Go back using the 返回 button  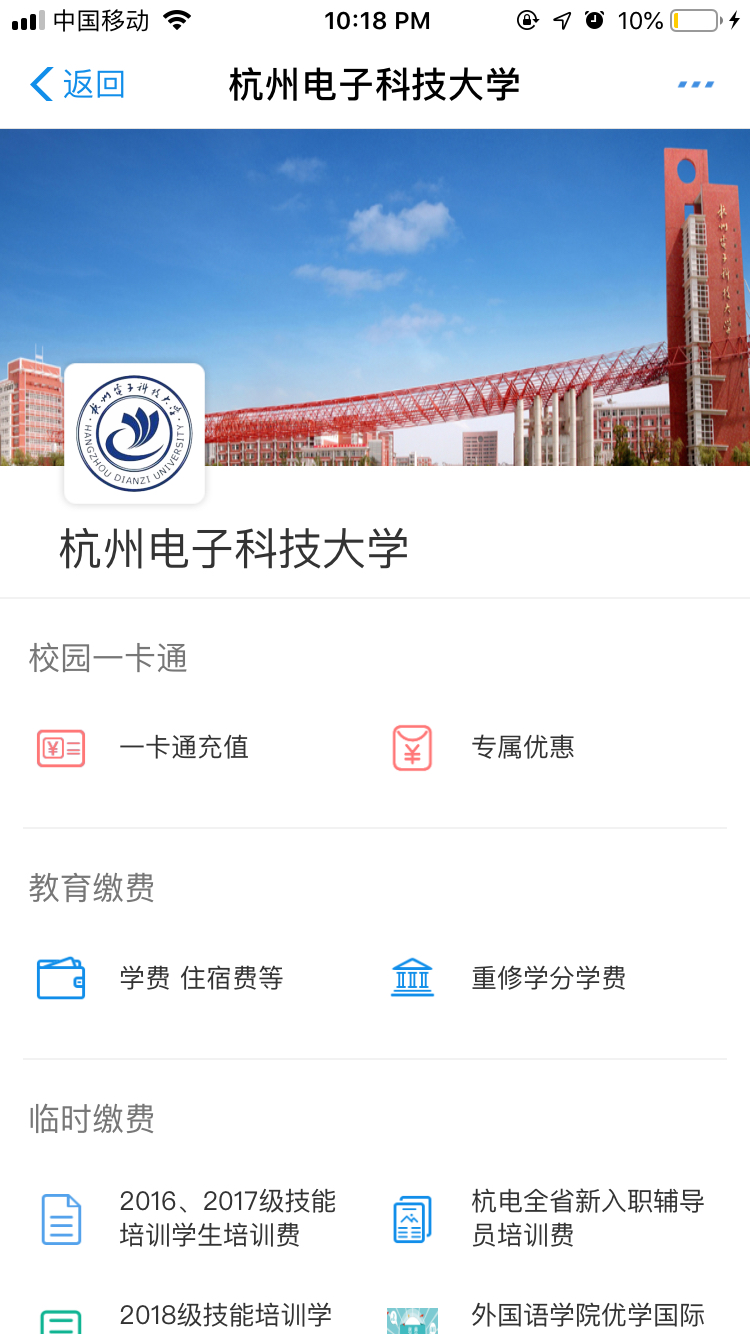click(x=78, y=85)
